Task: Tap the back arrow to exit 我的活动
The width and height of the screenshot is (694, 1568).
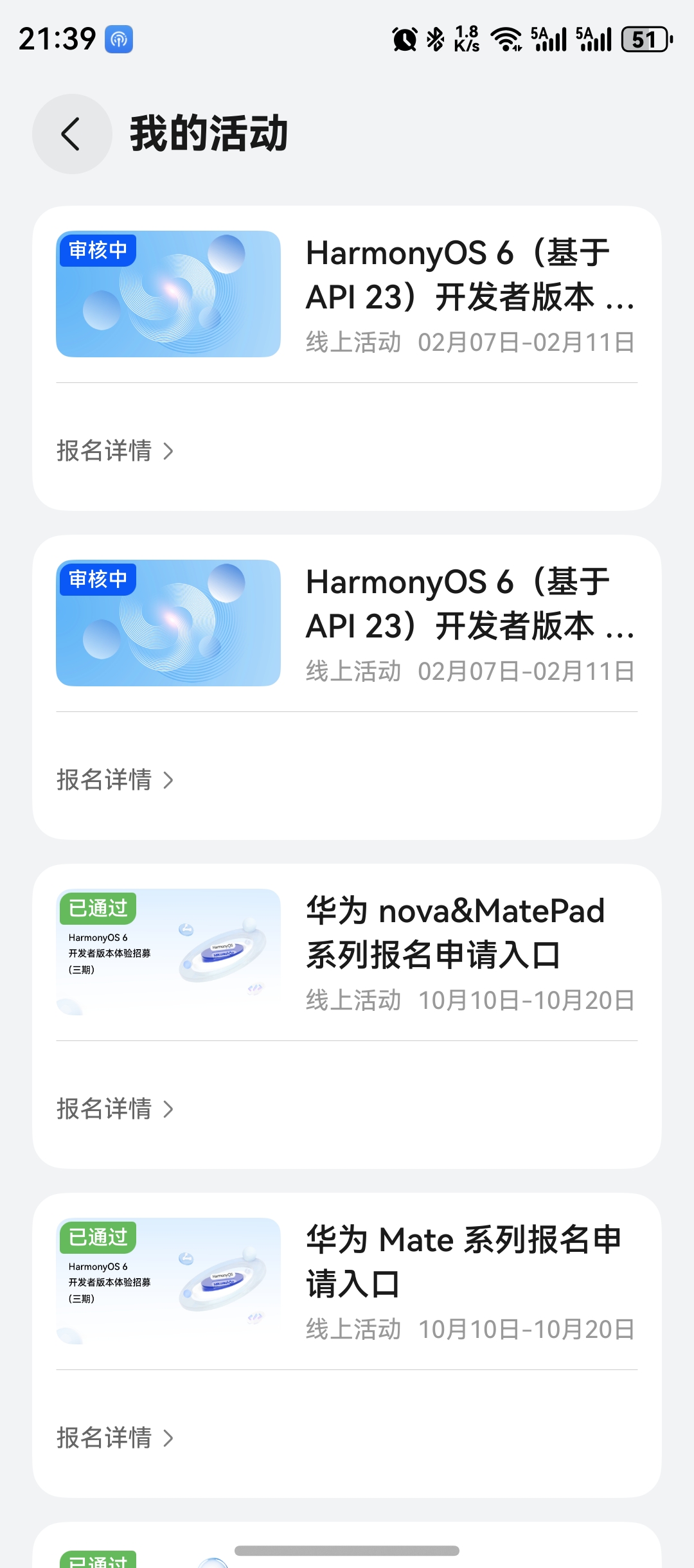Action: coord(71,134)
